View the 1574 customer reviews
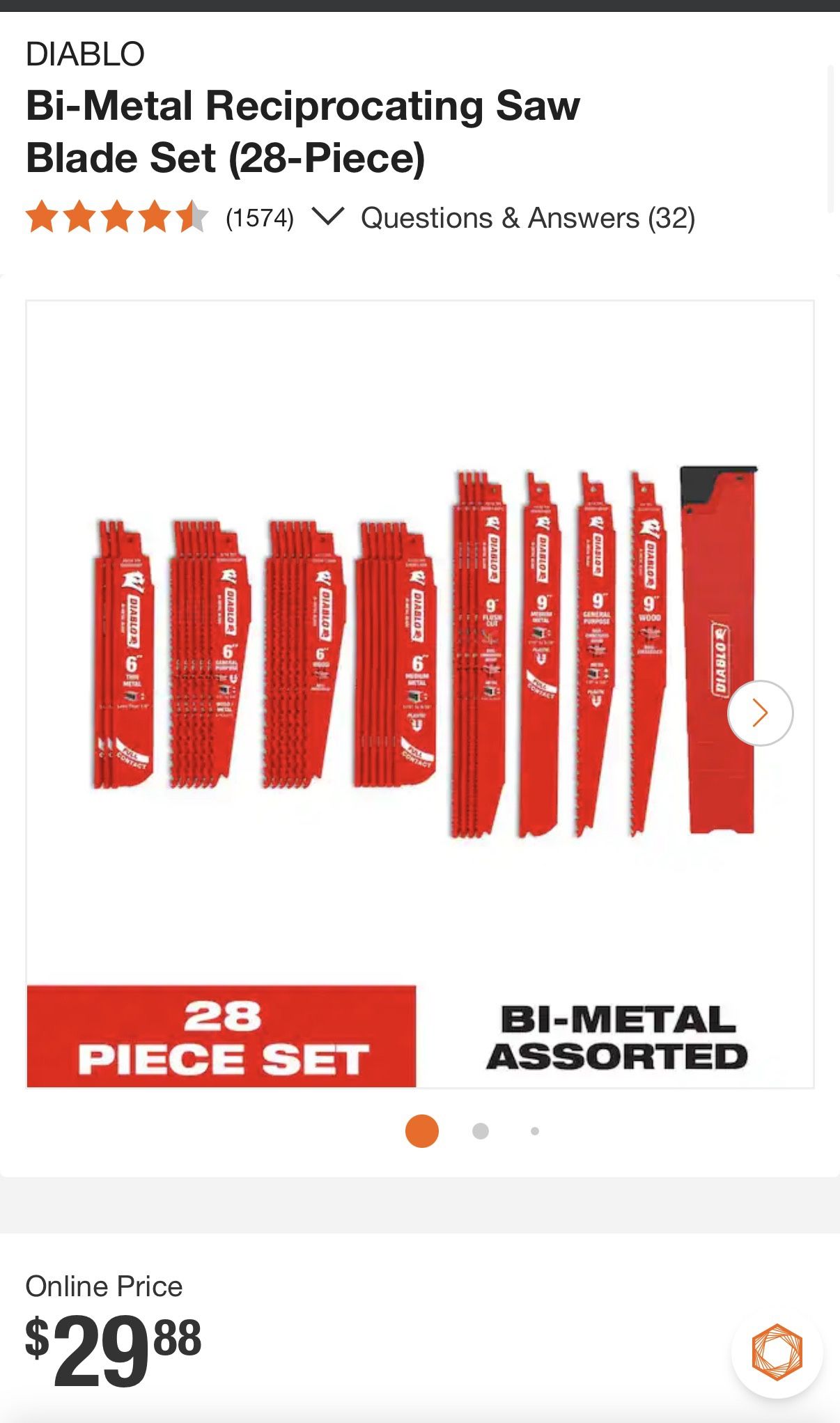The height and width of the screenshot is (1423, 840). 259,218
